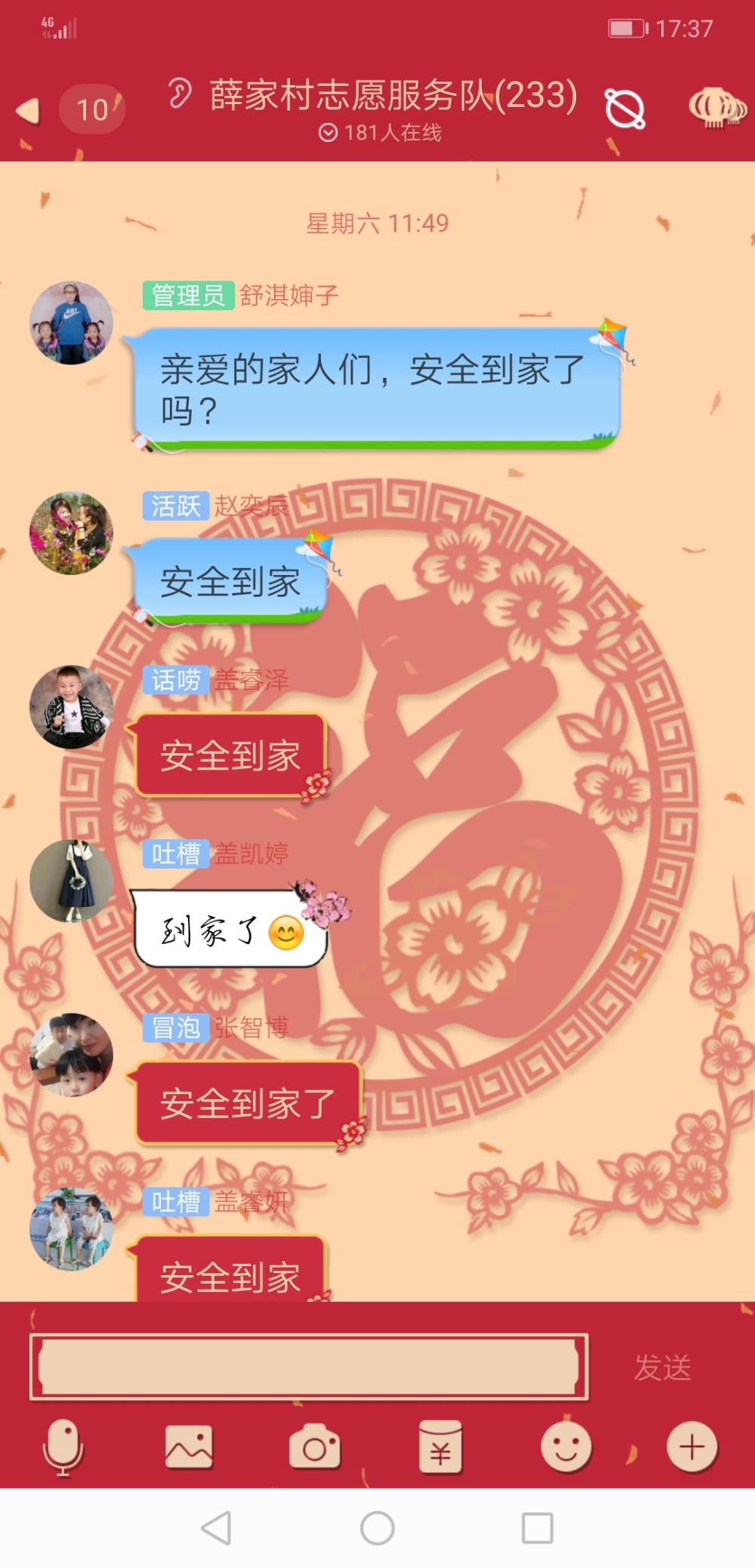Record a voice message with microphone
This screenshot has height=1568, width=755.
[63, 1447]
